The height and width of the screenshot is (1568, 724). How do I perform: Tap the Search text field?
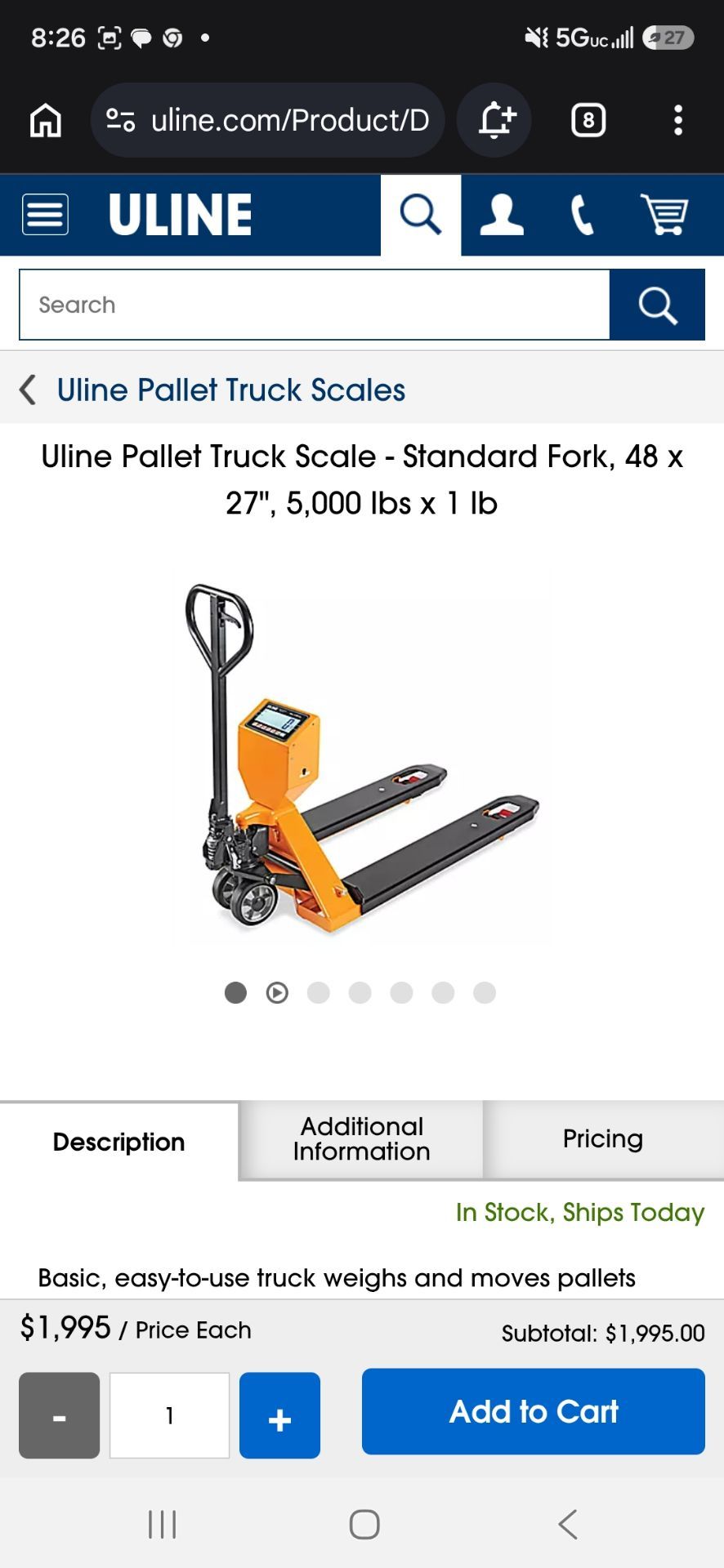pyautogui.click(x=315, y=305)
